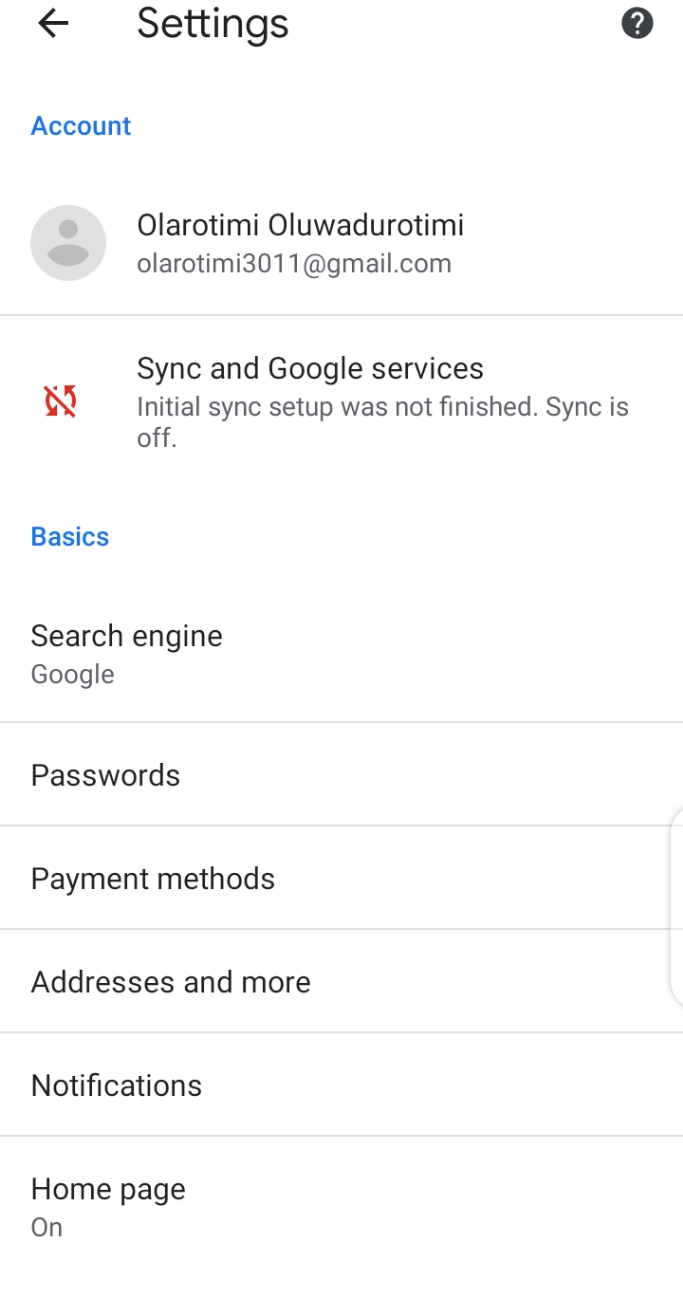Open Notifications settings
This screenshot has height=1307, width=683.
tap(341, 1085)
